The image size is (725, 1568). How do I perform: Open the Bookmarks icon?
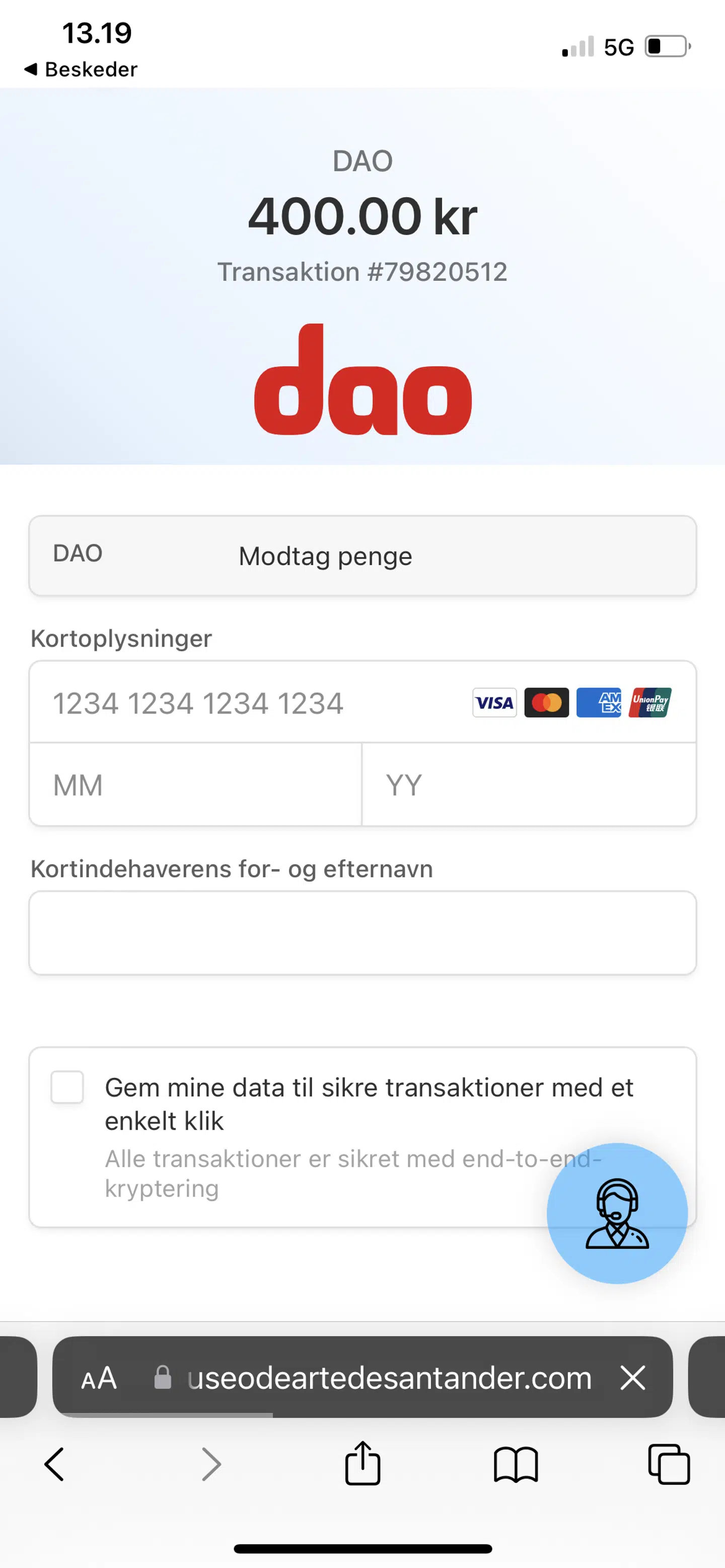517,1464
